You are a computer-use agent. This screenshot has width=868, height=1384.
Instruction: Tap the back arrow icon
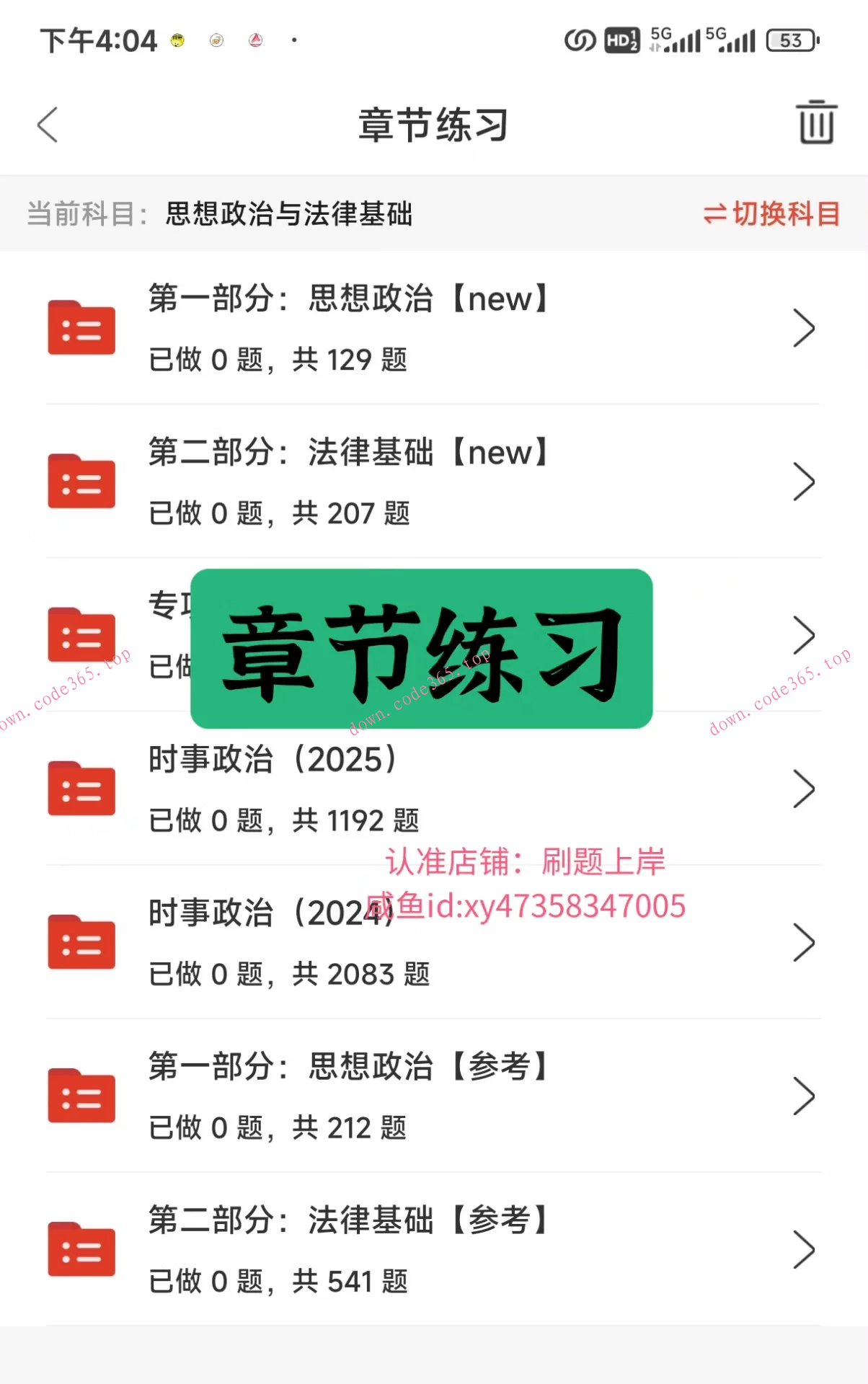[46, 124]
